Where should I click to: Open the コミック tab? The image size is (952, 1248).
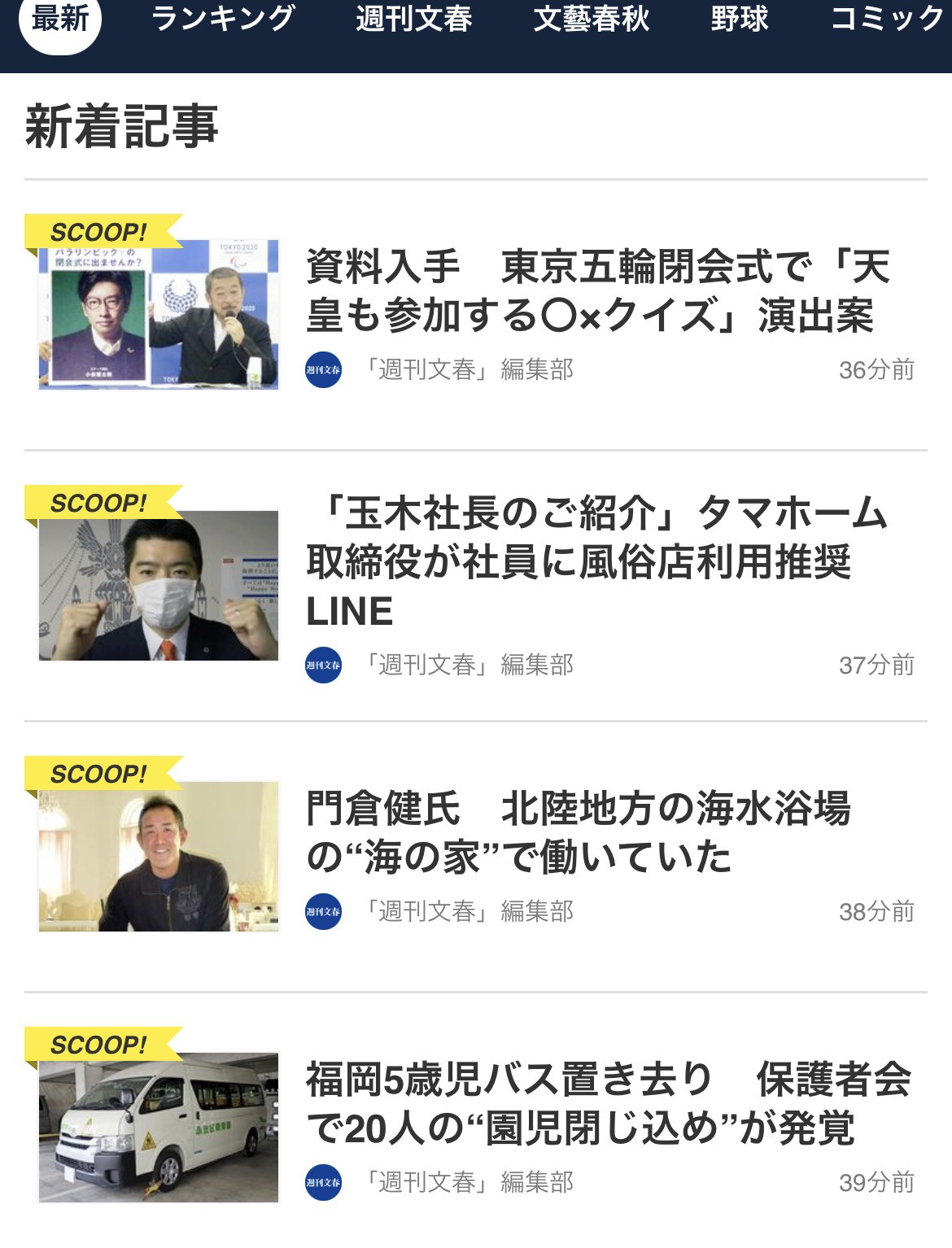pyautogui.click(x=887, y=20)
